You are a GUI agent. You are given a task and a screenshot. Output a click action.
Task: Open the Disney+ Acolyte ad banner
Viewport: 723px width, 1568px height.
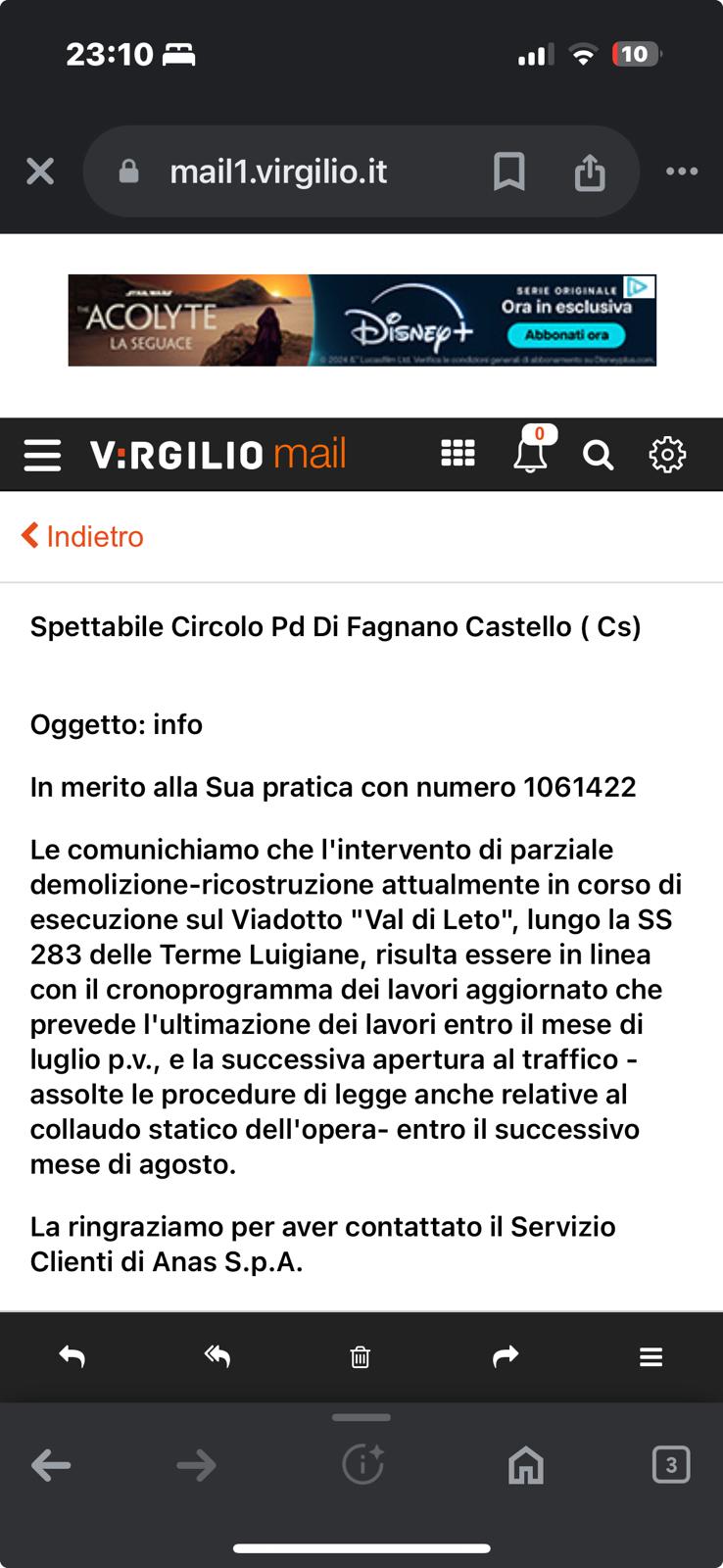(x=361, y=320)
